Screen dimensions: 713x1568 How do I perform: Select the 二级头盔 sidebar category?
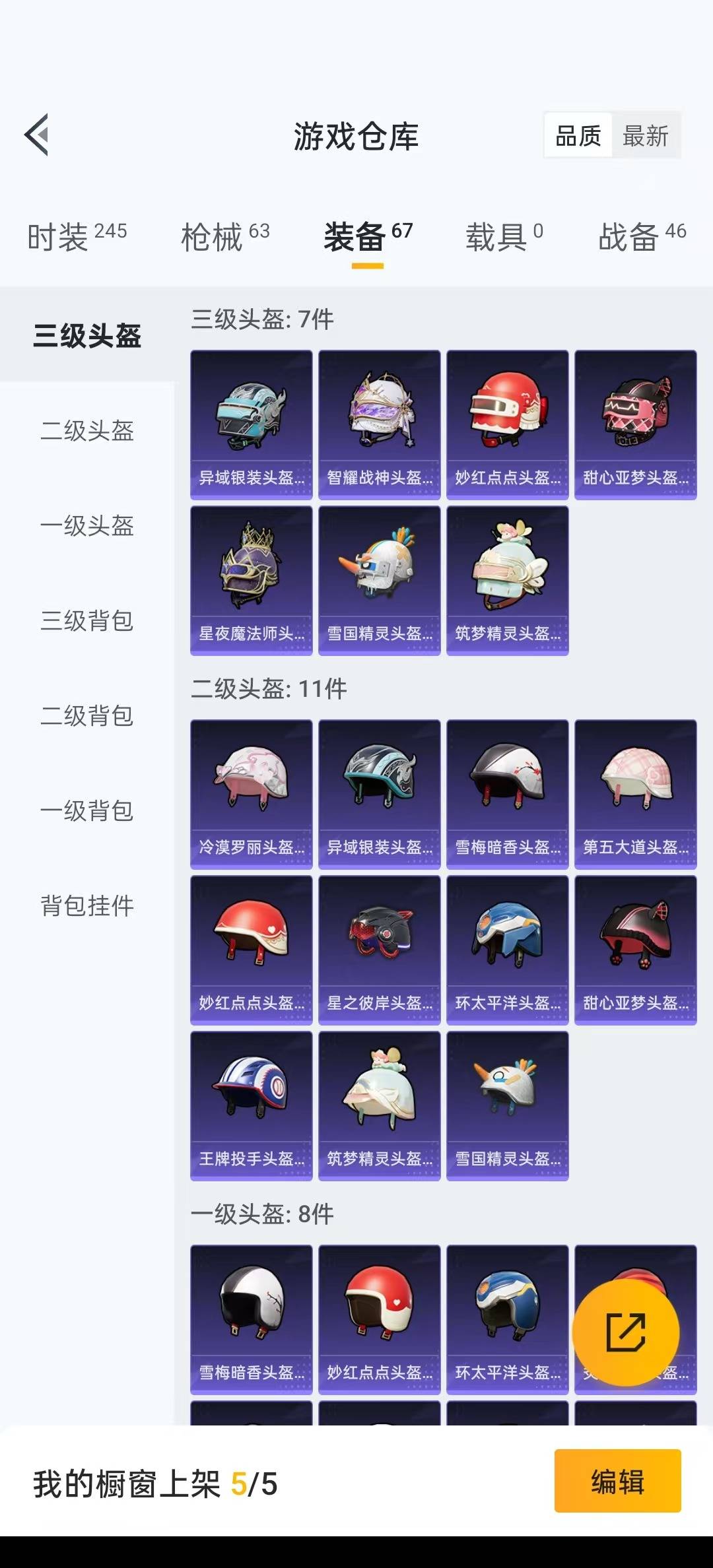(x=87, y=431)
